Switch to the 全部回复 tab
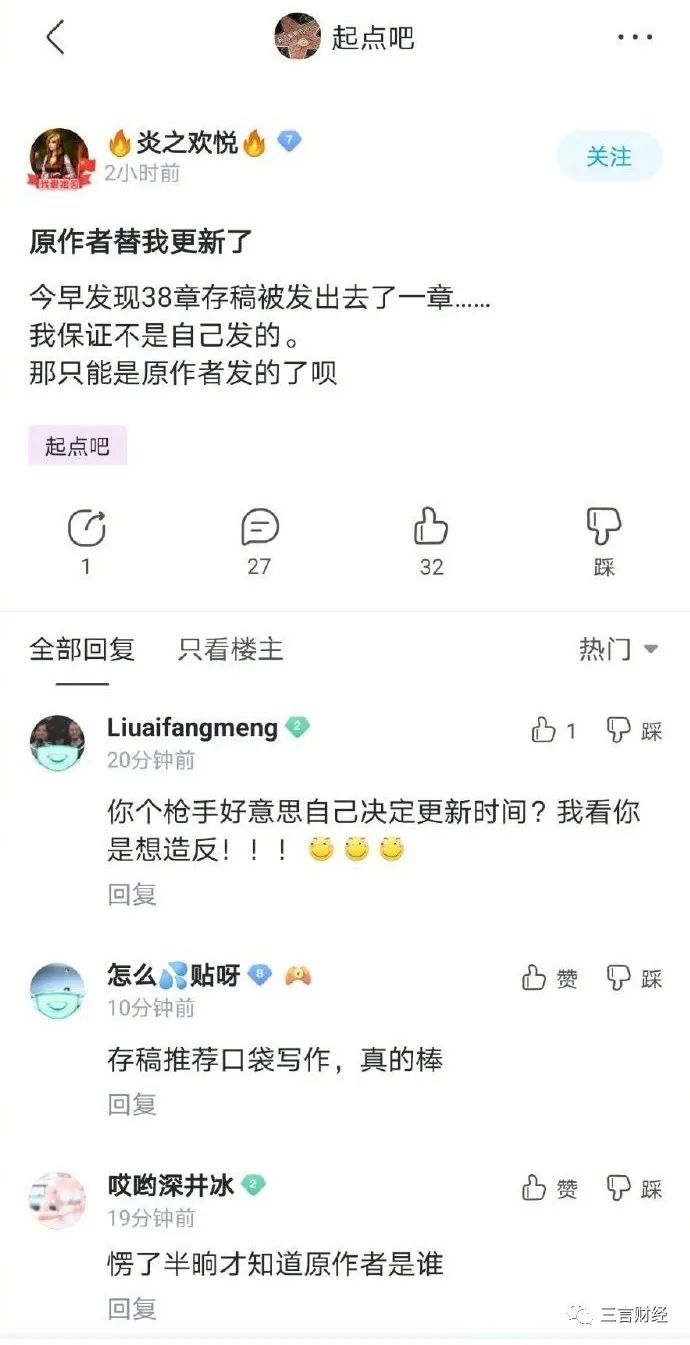The width and height of the screenshot is (690, 1345). pyautogui.click(x=82, y=649)
